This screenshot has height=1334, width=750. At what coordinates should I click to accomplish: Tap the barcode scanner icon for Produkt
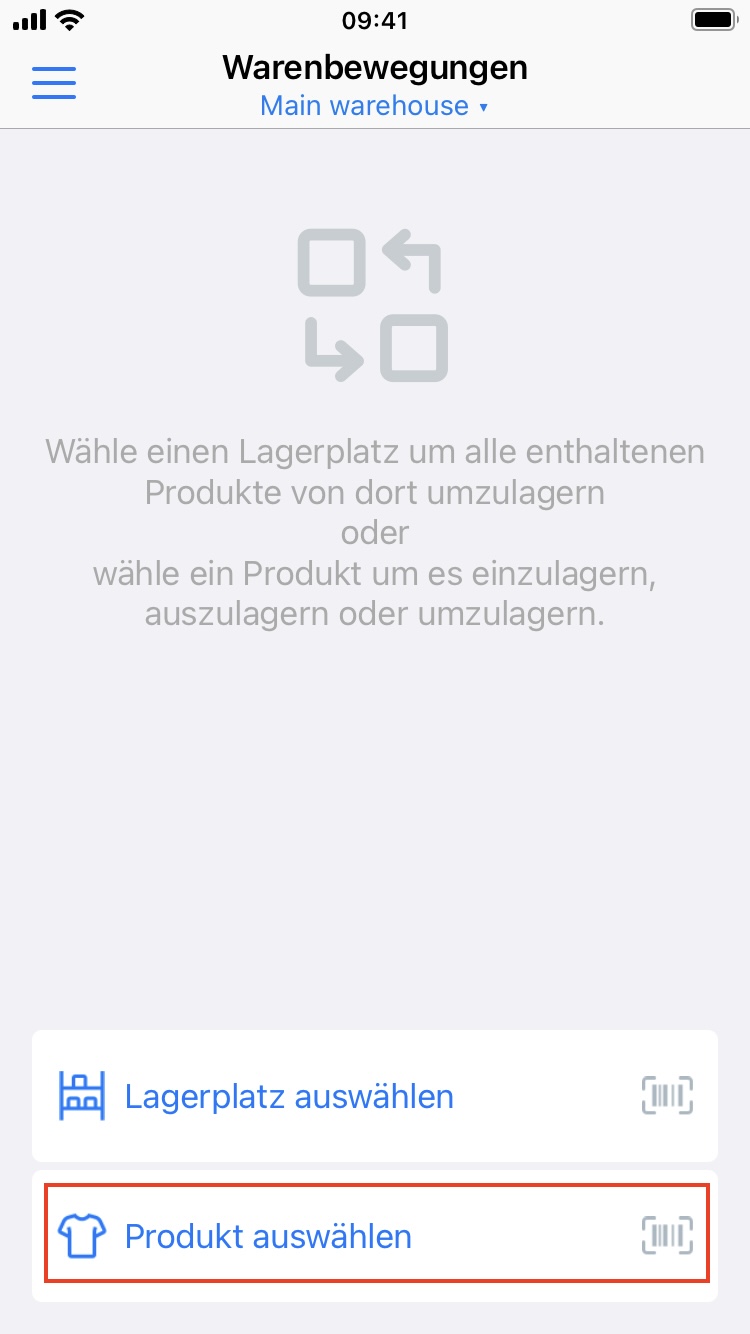click(x=666, y=1235)
